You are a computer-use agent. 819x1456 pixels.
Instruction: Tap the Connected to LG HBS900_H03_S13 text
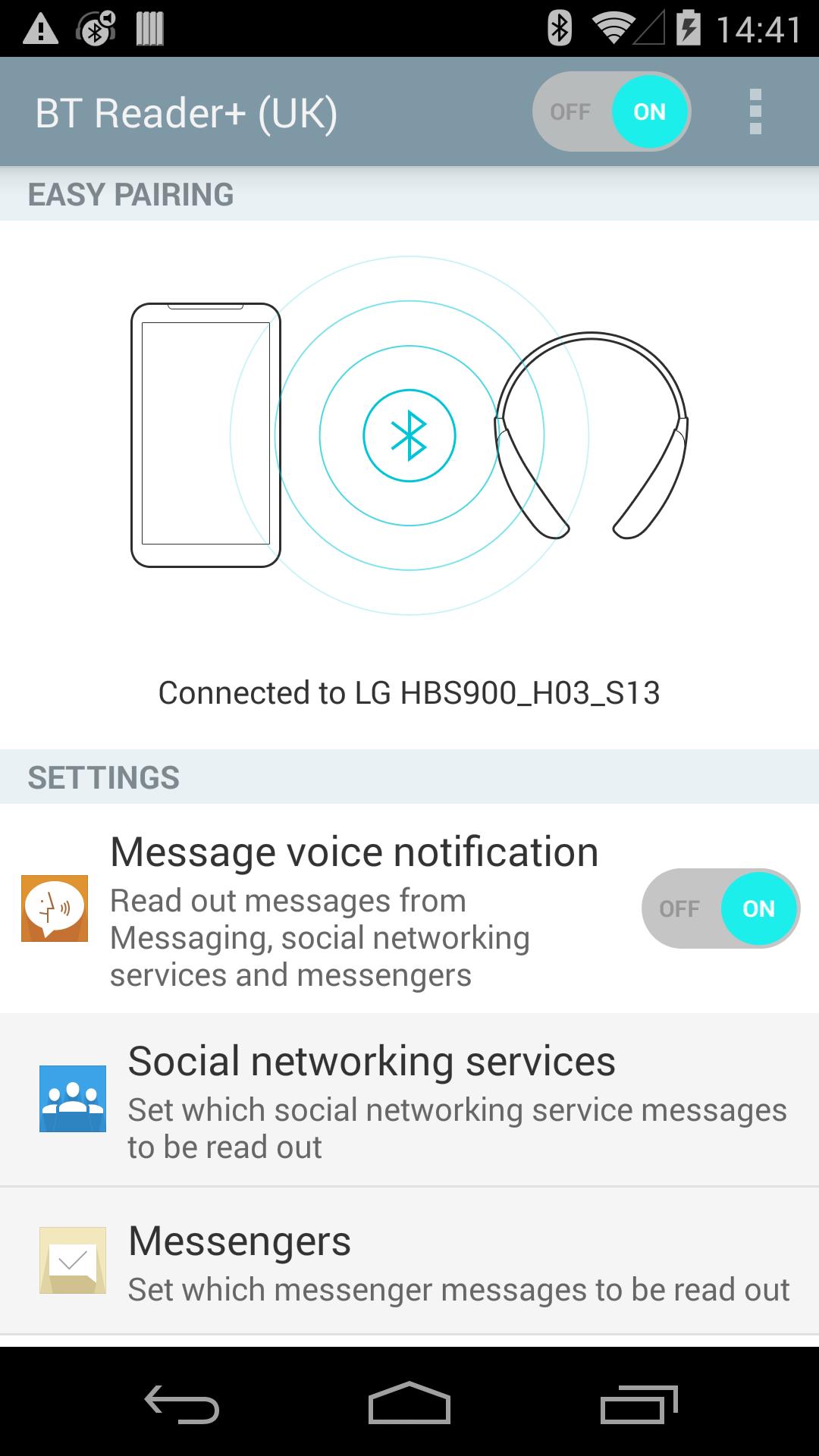(x=409, y=692)
